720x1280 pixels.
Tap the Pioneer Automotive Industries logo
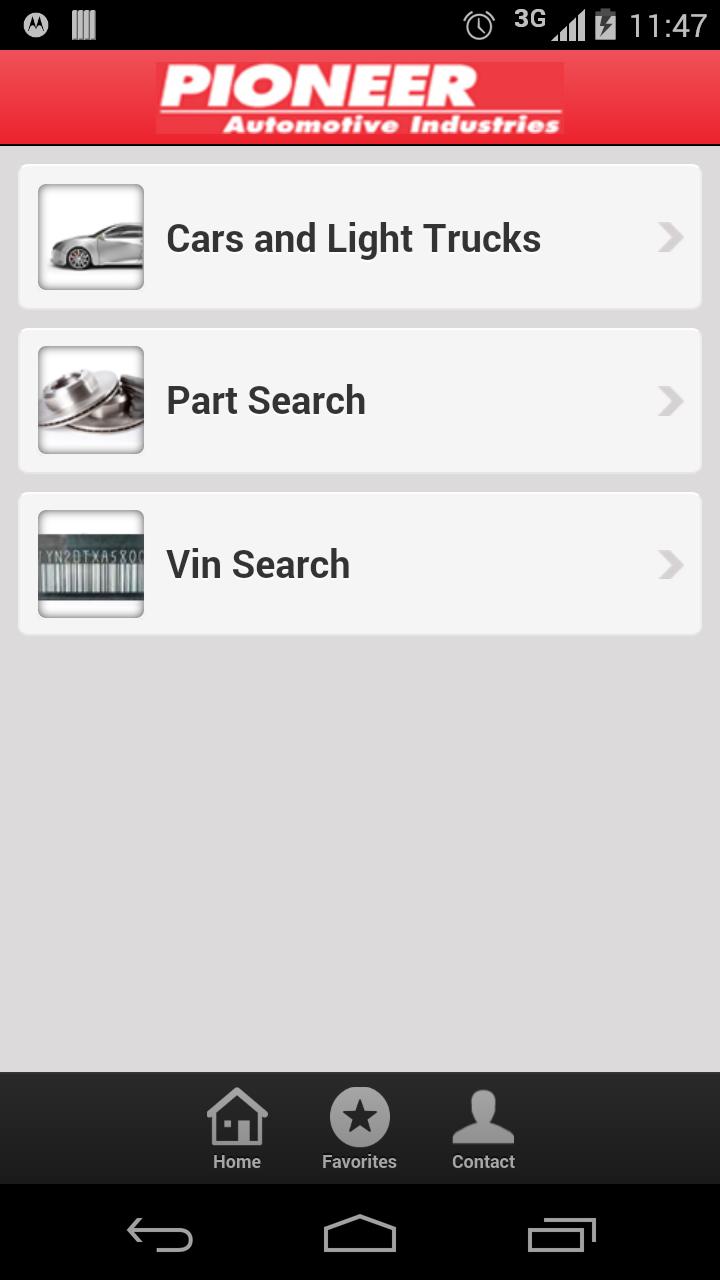[x=359, y=97]
